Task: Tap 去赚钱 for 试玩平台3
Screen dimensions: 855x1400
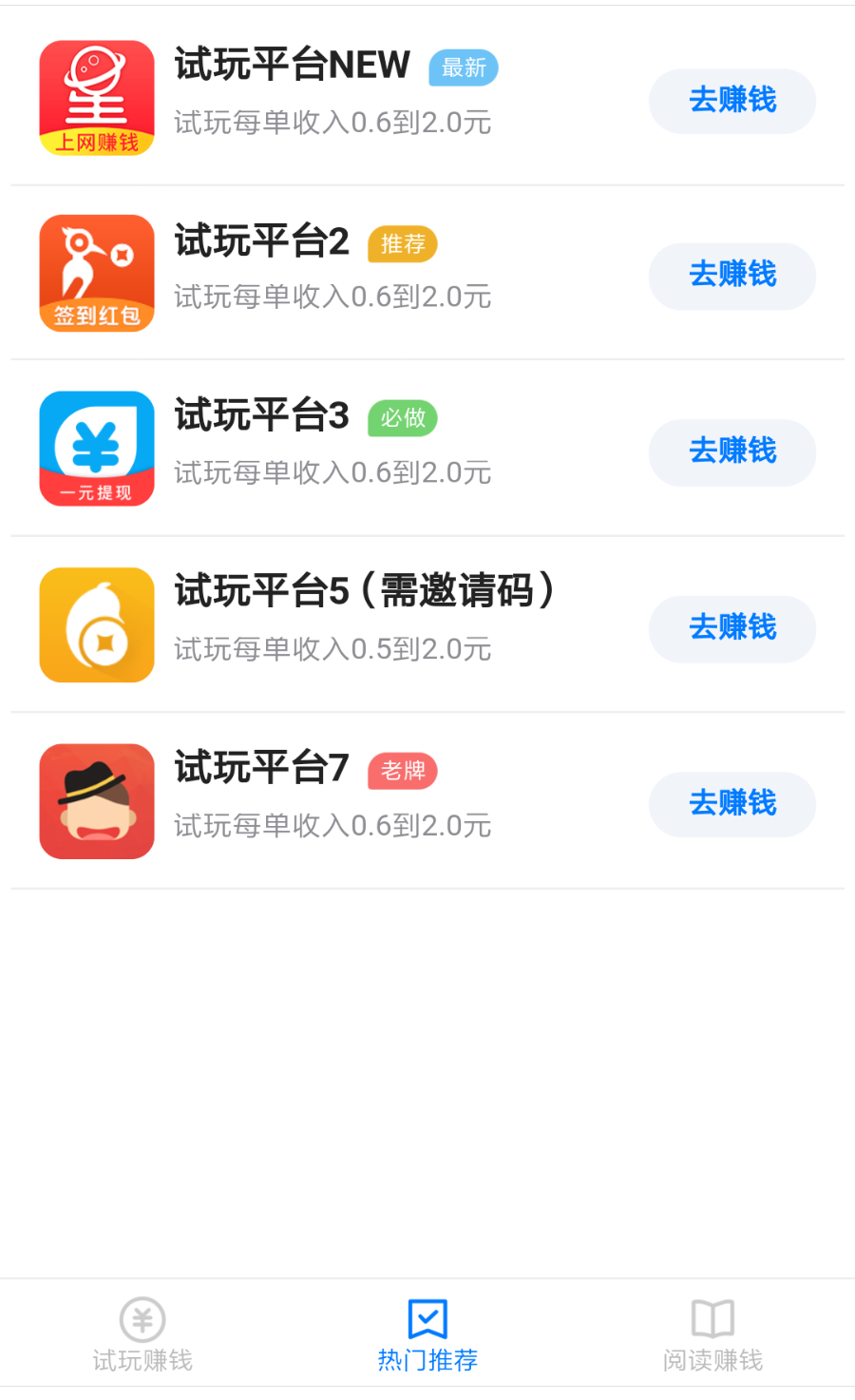Action: [x=731, y=451]
